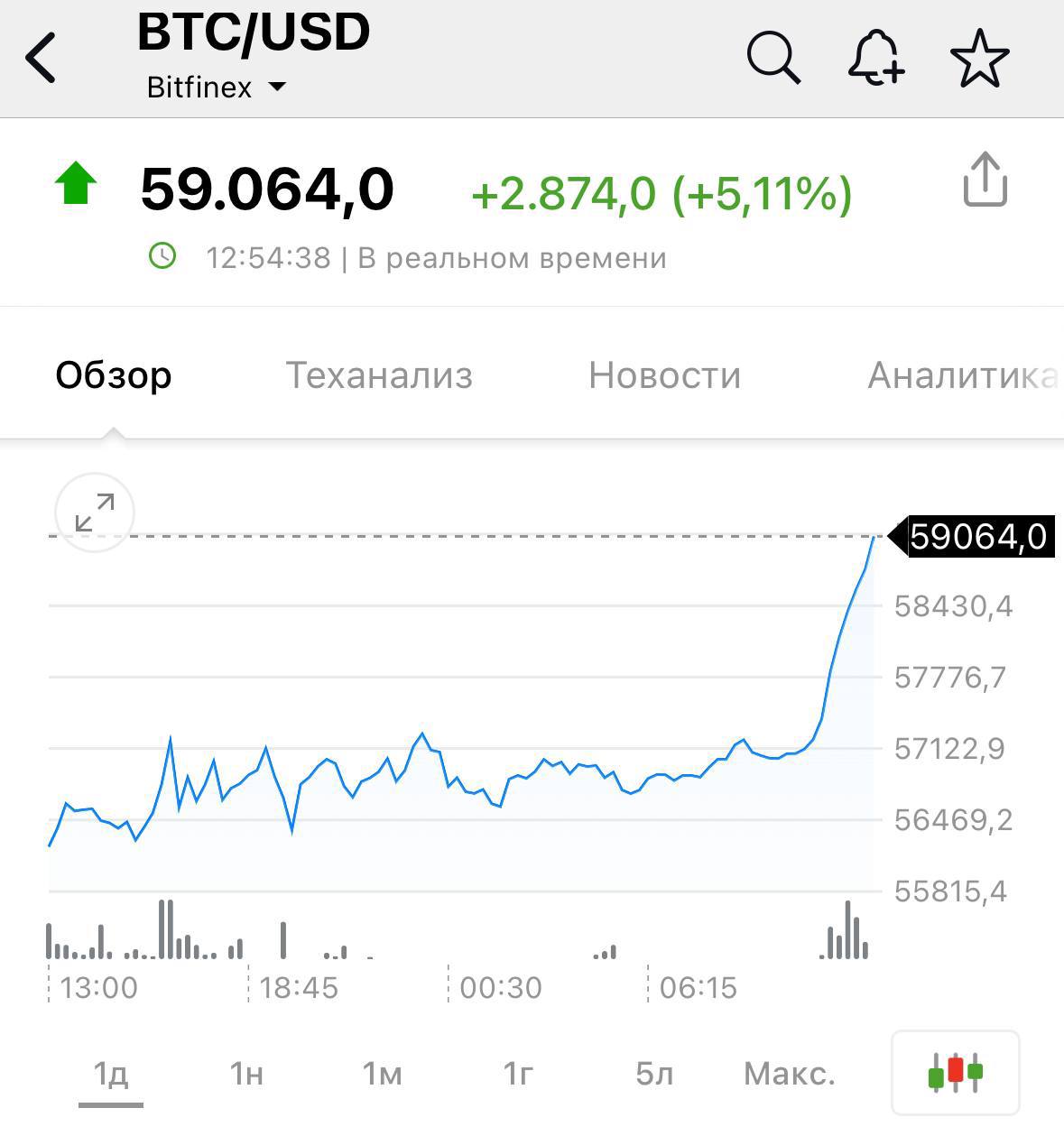Select the 1м chart range
Screen dimensions: 1064x1145
click(382, 1074)
